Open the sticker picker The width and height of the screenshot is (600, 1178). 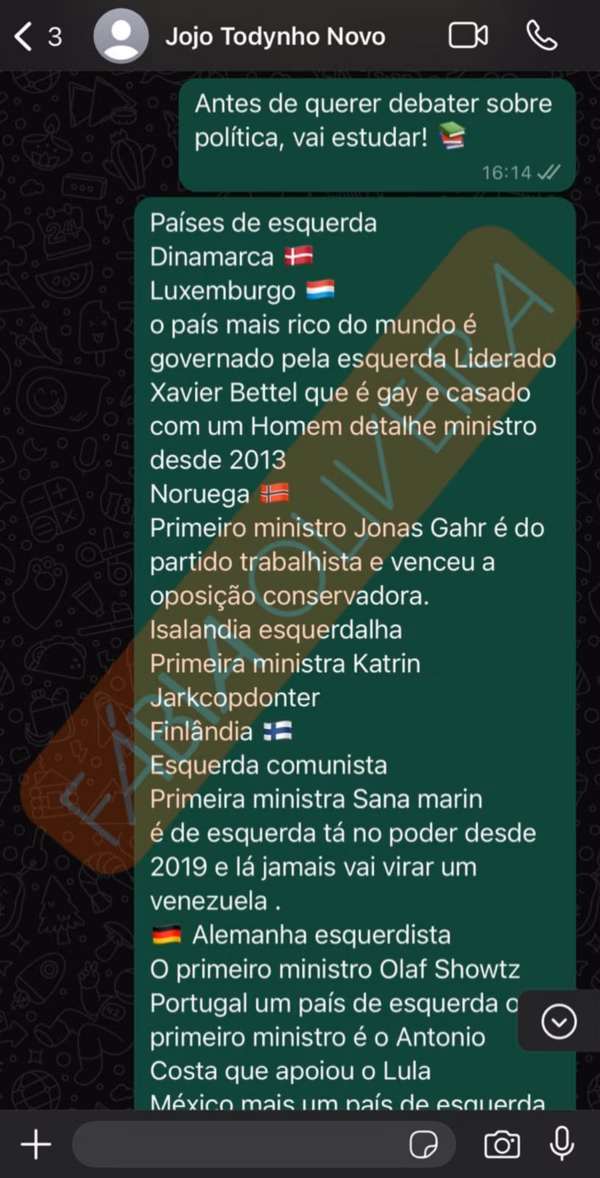pyautogui.click(x=425, y=1145)
